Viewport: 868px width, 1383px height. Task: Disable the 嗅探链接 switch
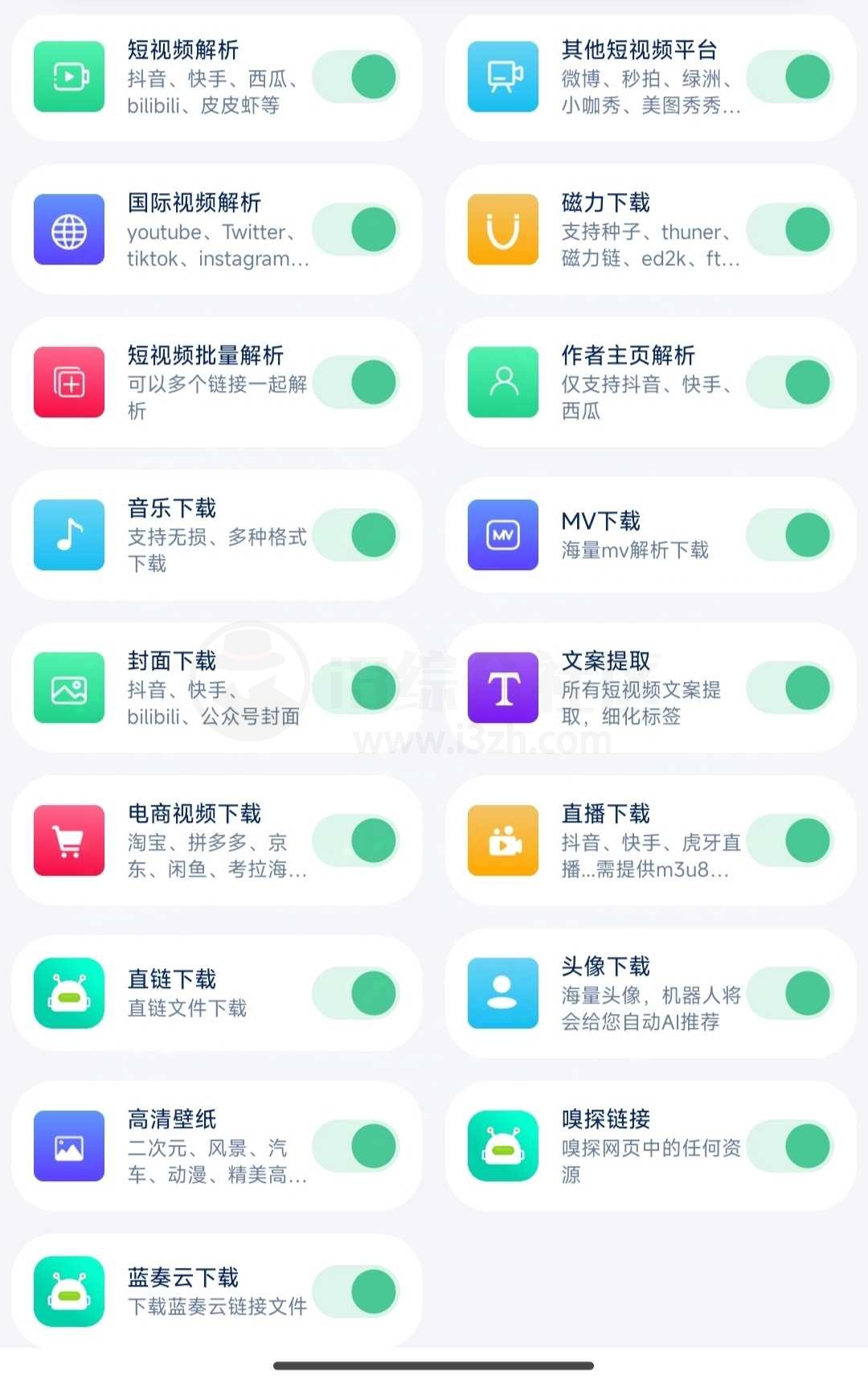[x=790, y=1147]
